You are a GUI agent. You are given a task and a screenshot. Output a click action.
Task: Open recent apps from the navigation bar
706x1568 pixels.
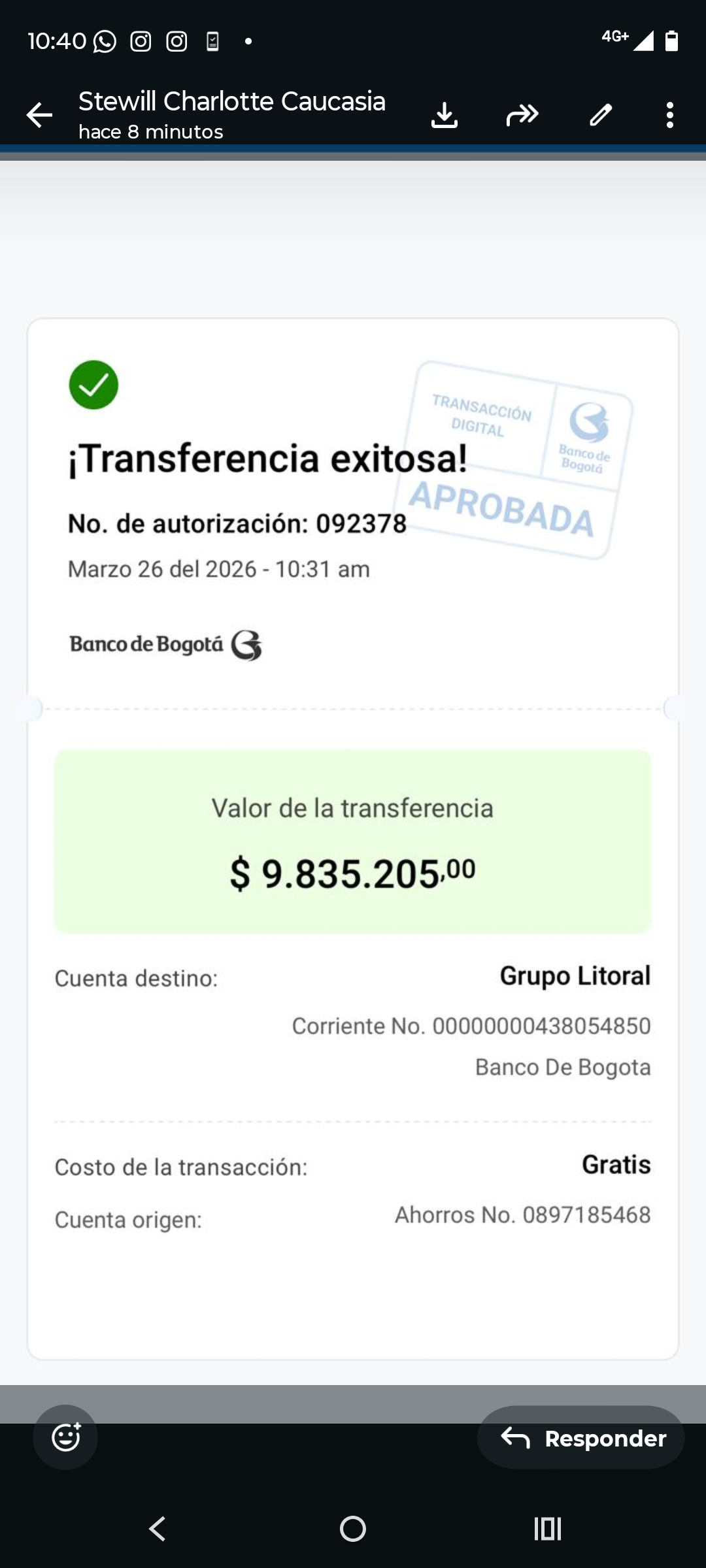pyautogui.click(x=548, y=1529)
